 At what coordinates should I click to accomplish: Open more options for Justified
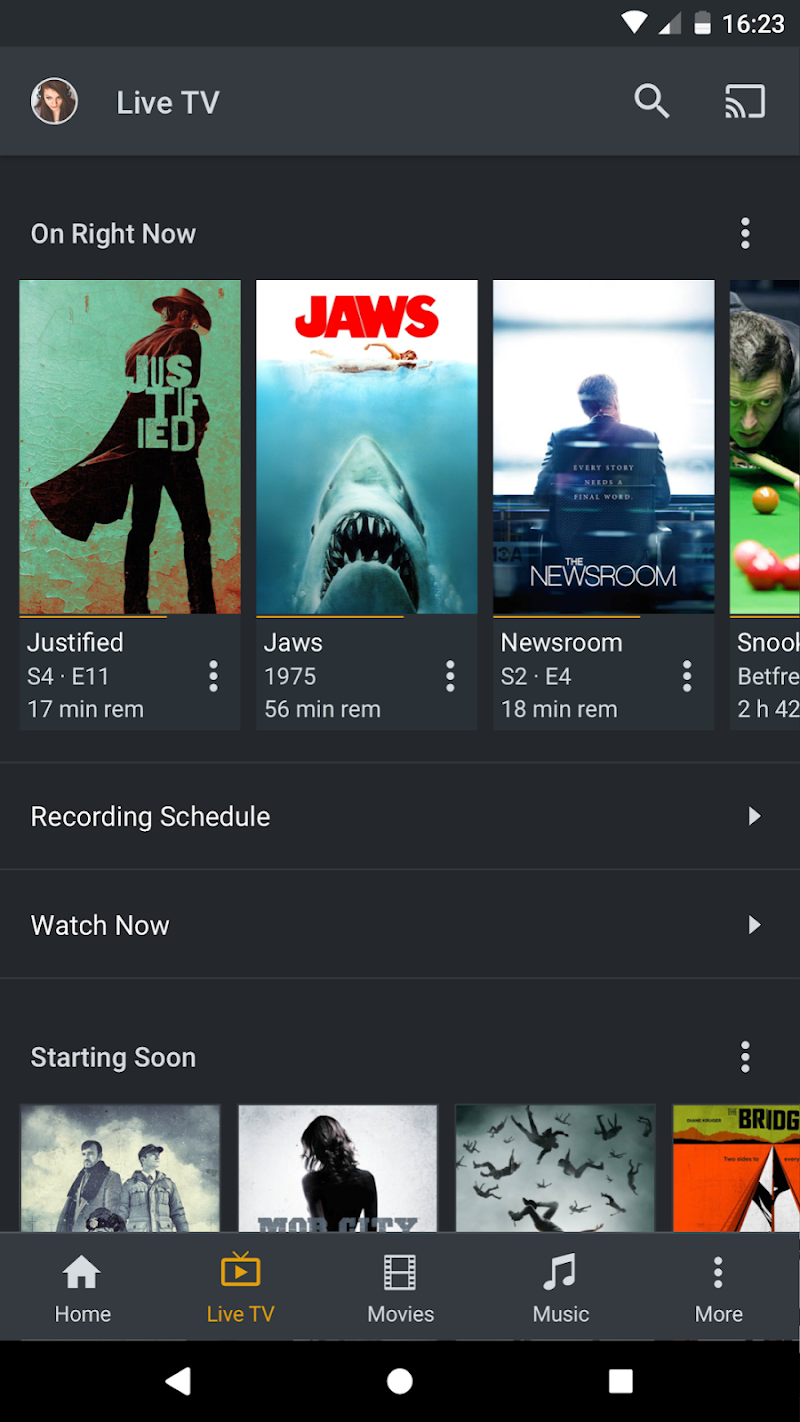213,677
